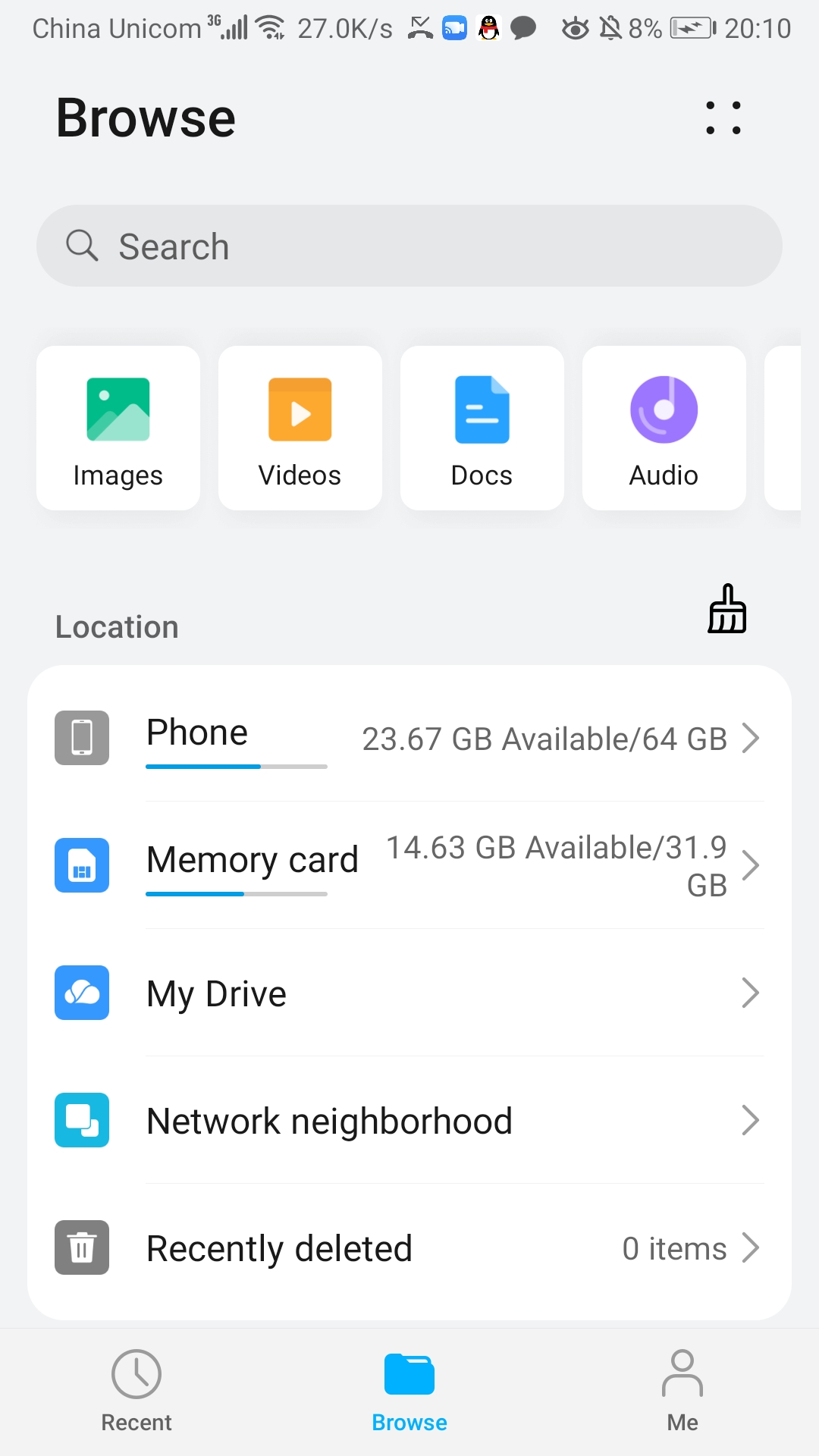Open Network neighborhood
This screenshot has height=1456, width=819.
(409, 1120)
